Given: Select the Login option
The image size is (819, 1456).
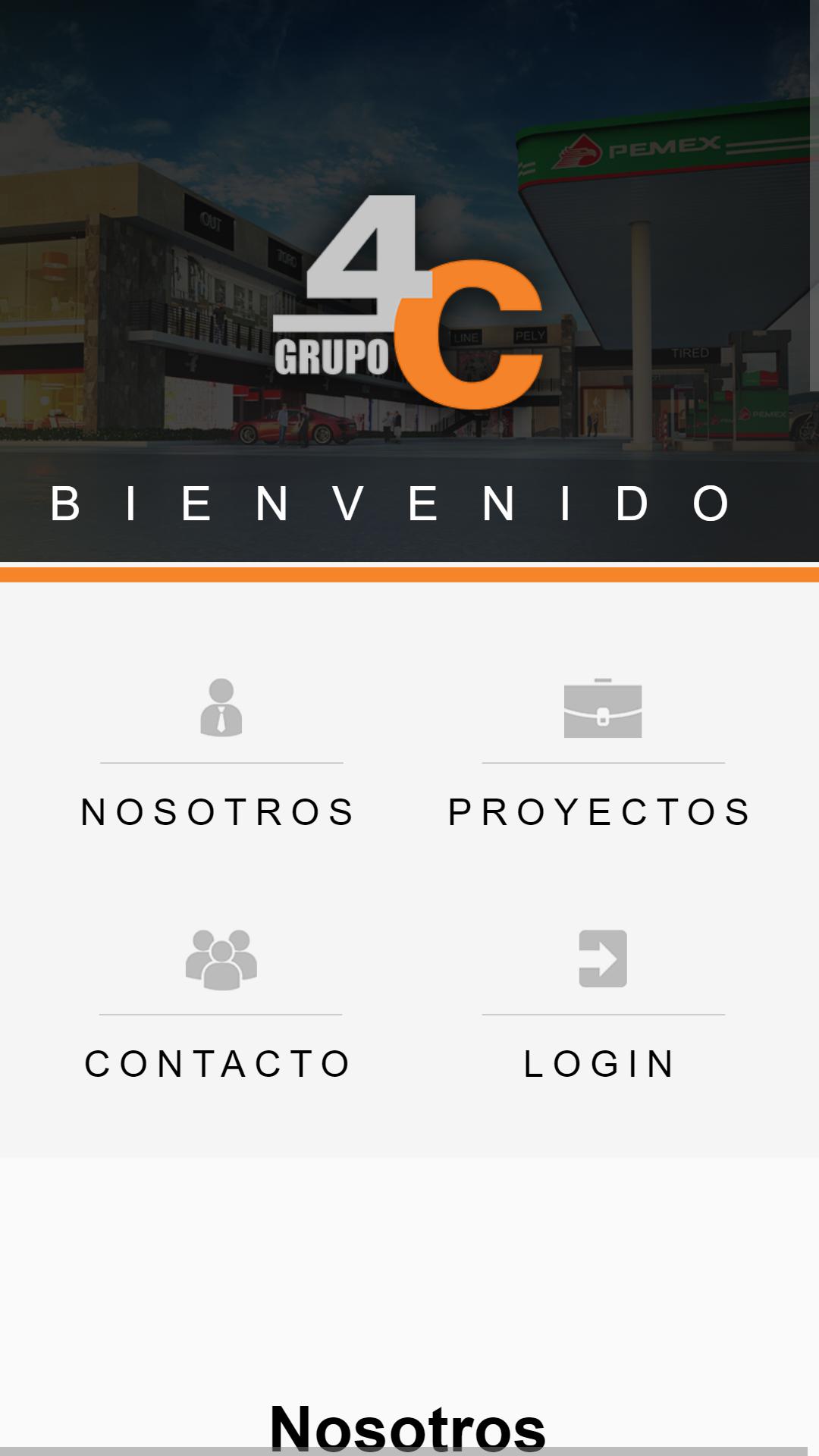Looking at the screenshot, I should tap(601, 1062).
